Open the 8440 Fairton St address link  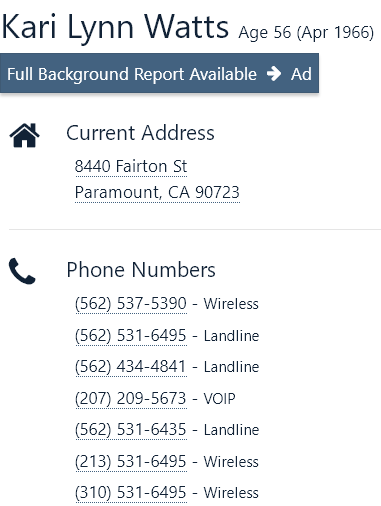point(131,166)
